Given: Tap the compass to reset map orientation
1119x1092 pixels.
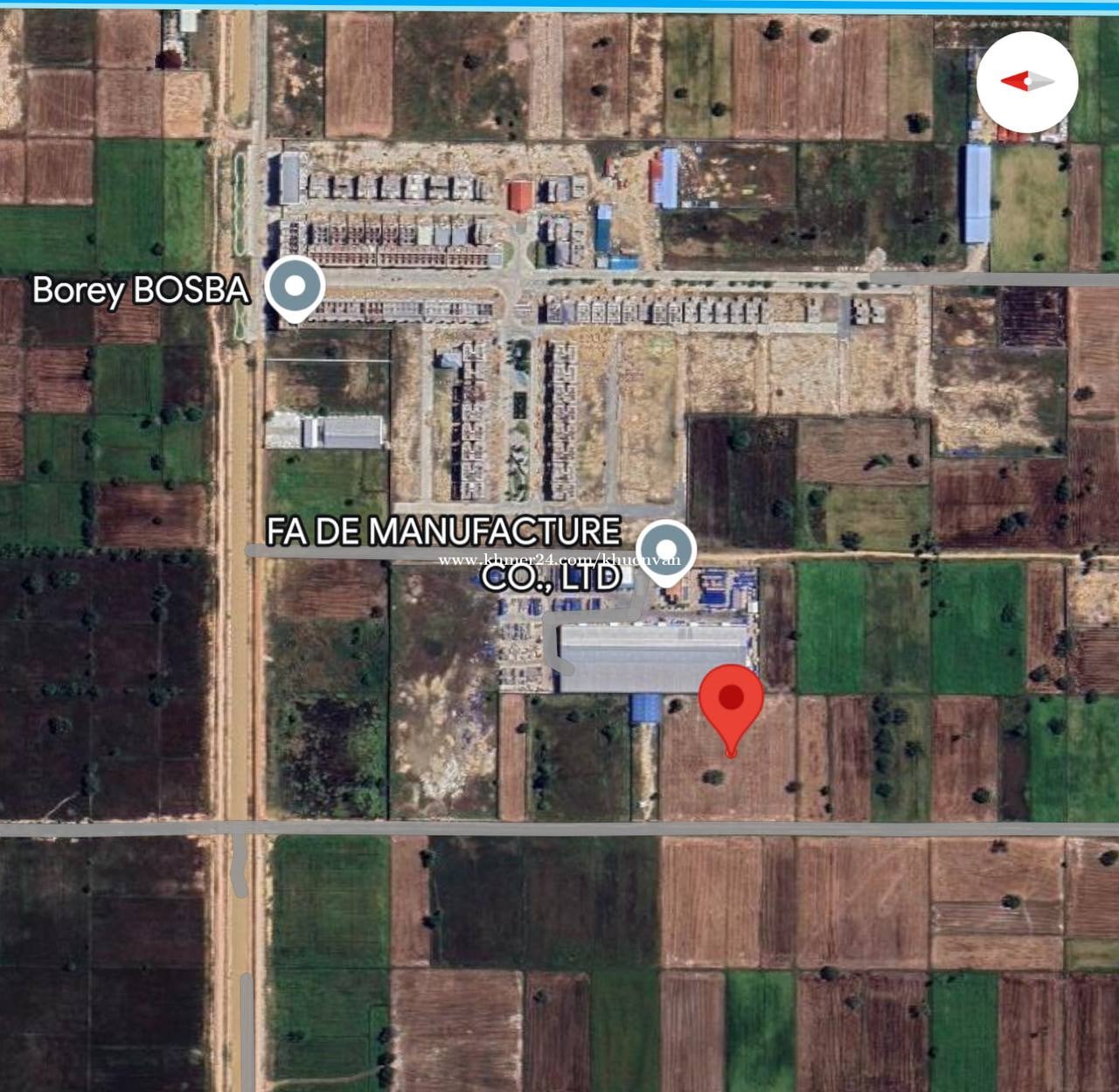Looking at the screenshot, I should tap(1027, 81).
